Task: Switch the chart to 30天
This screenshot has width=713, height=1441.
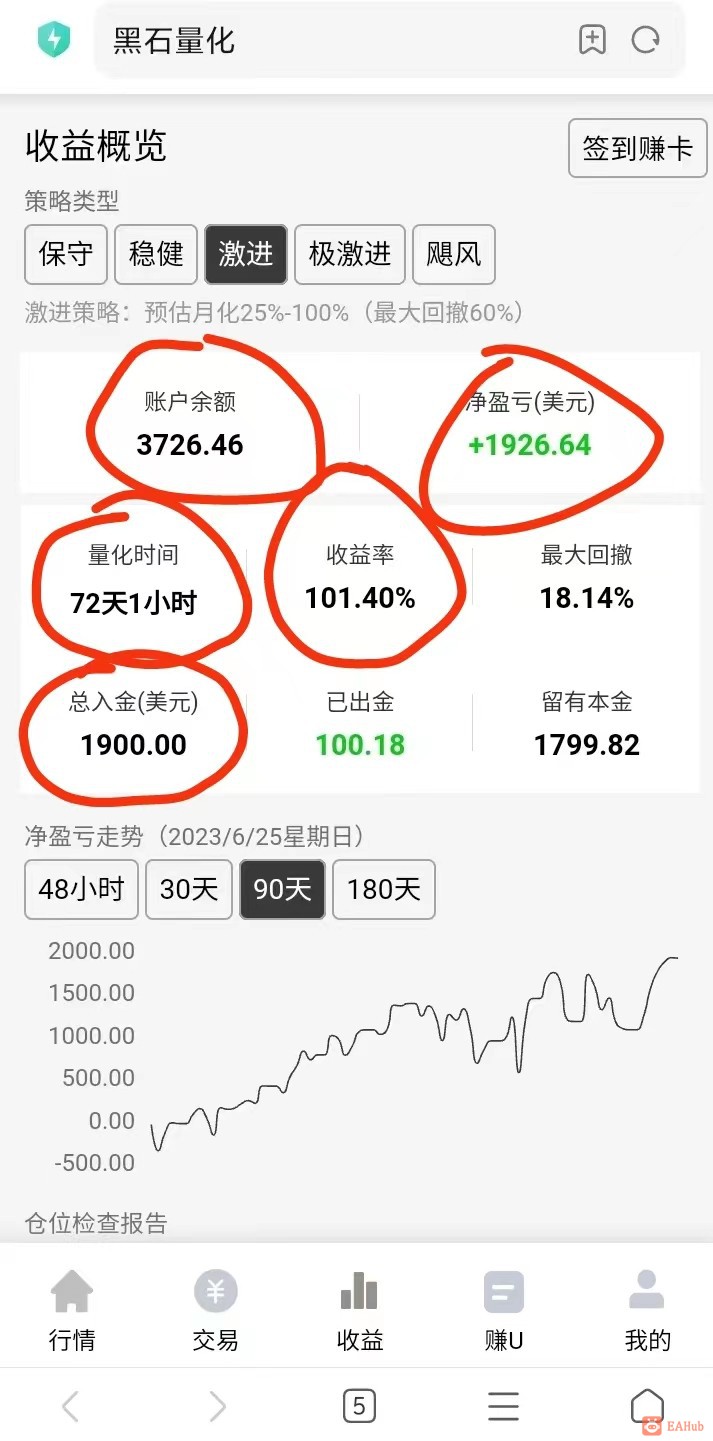Action: [x=189, y=889]
